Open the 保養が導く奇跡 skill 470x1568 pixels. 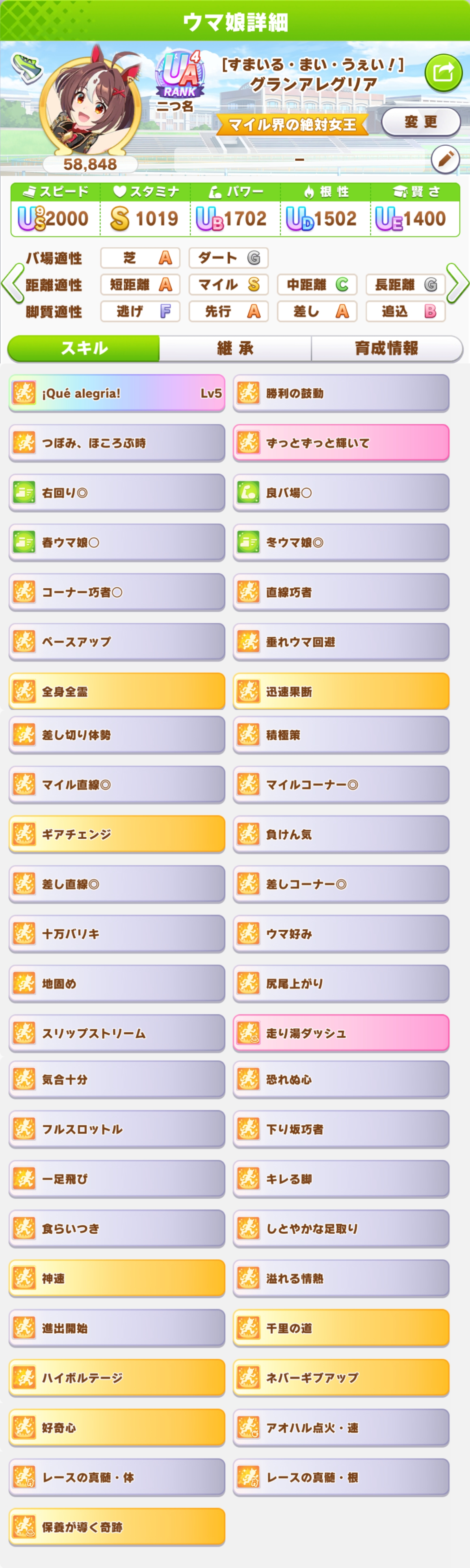(117, 1527)
